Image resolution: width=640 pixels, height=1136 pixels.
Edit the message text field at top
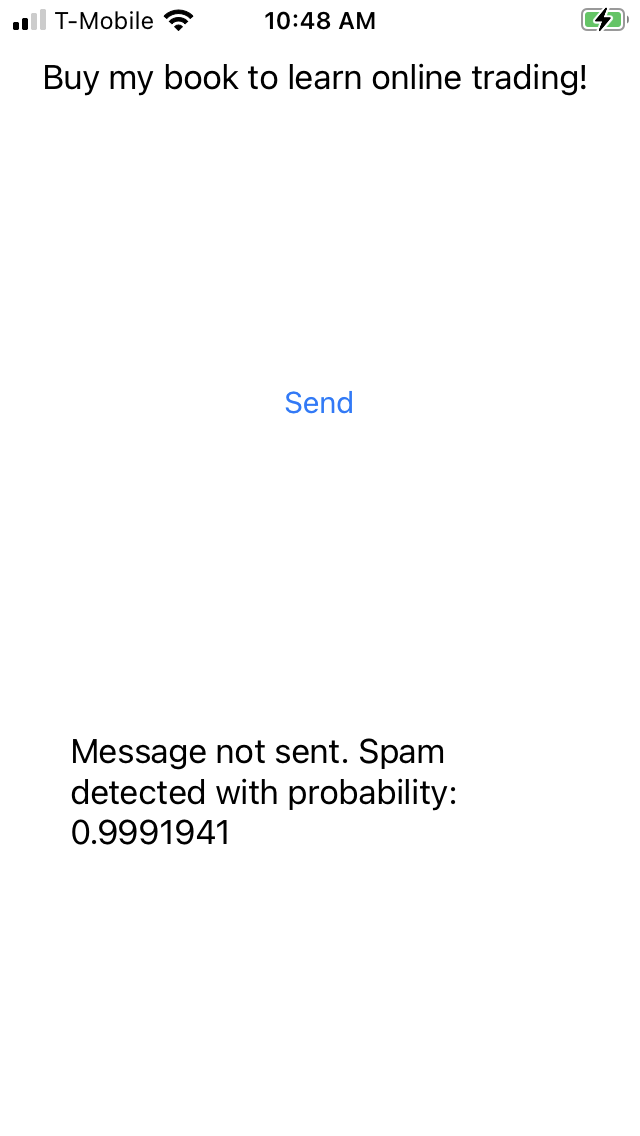pos(315,78)
